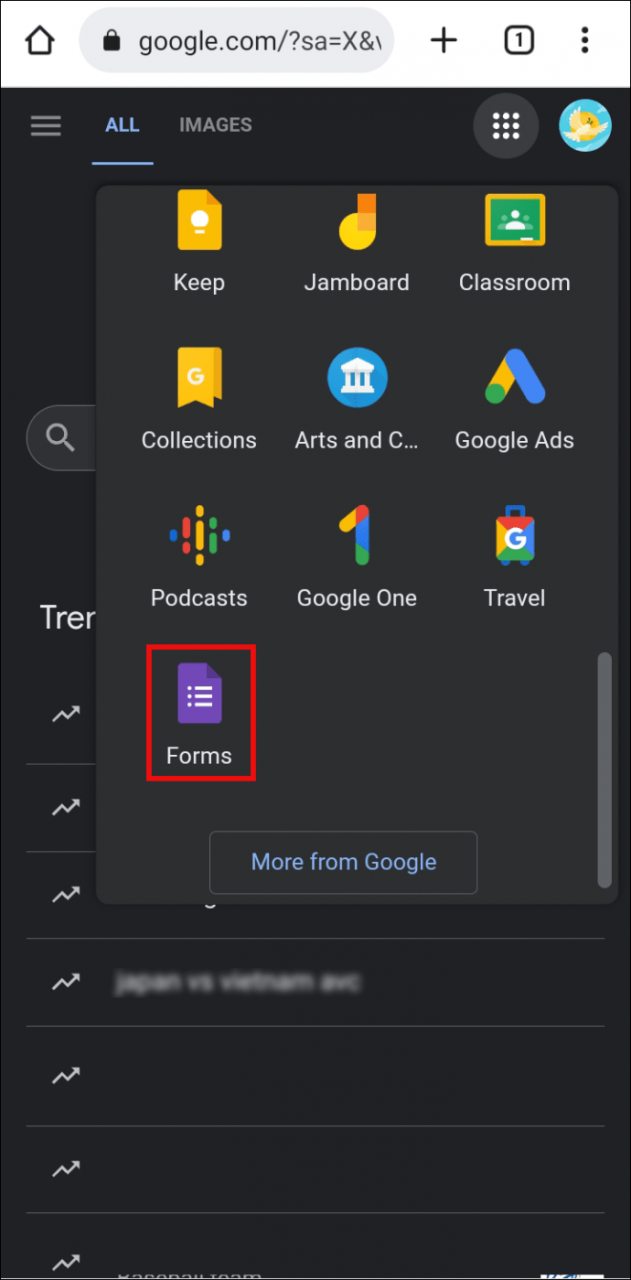This screenshot has width=631, height=1280.
Task: Tap the More from Google button
Action: pyautogui.click(x=343, y=862)
